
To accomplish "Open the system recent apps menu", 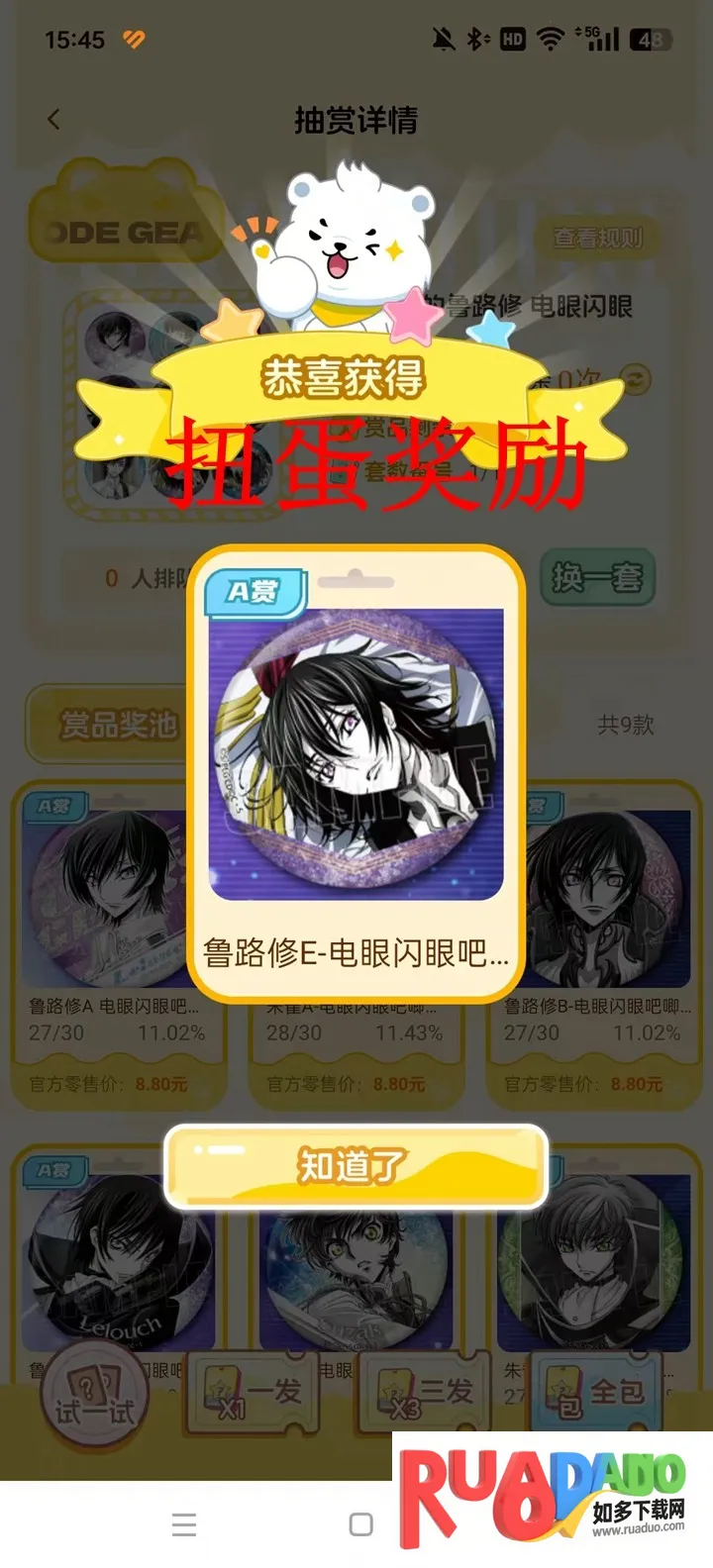I will coord(184,1524).
